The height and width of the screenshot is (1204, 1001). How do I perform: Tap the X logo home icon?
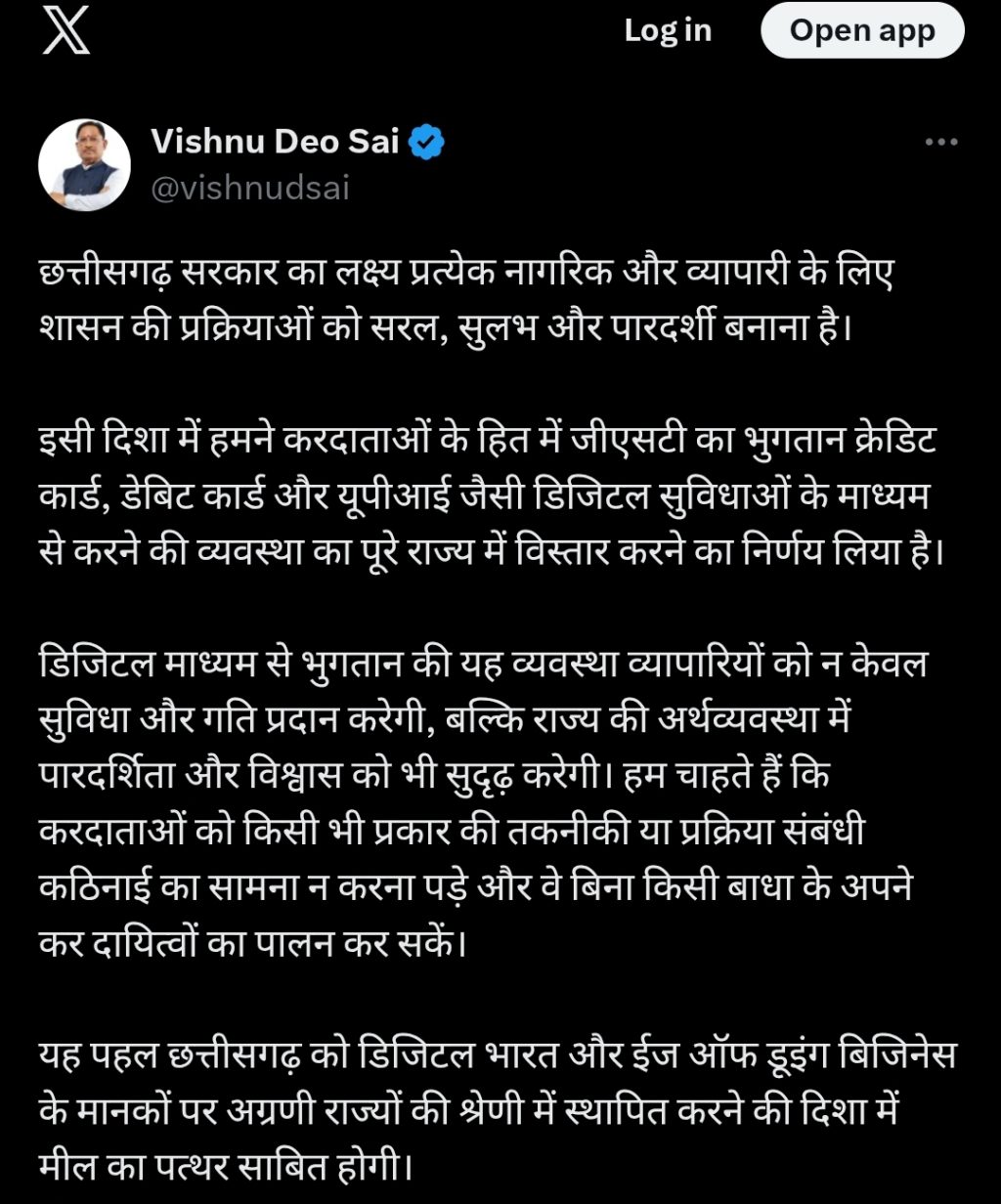[66, 32]
